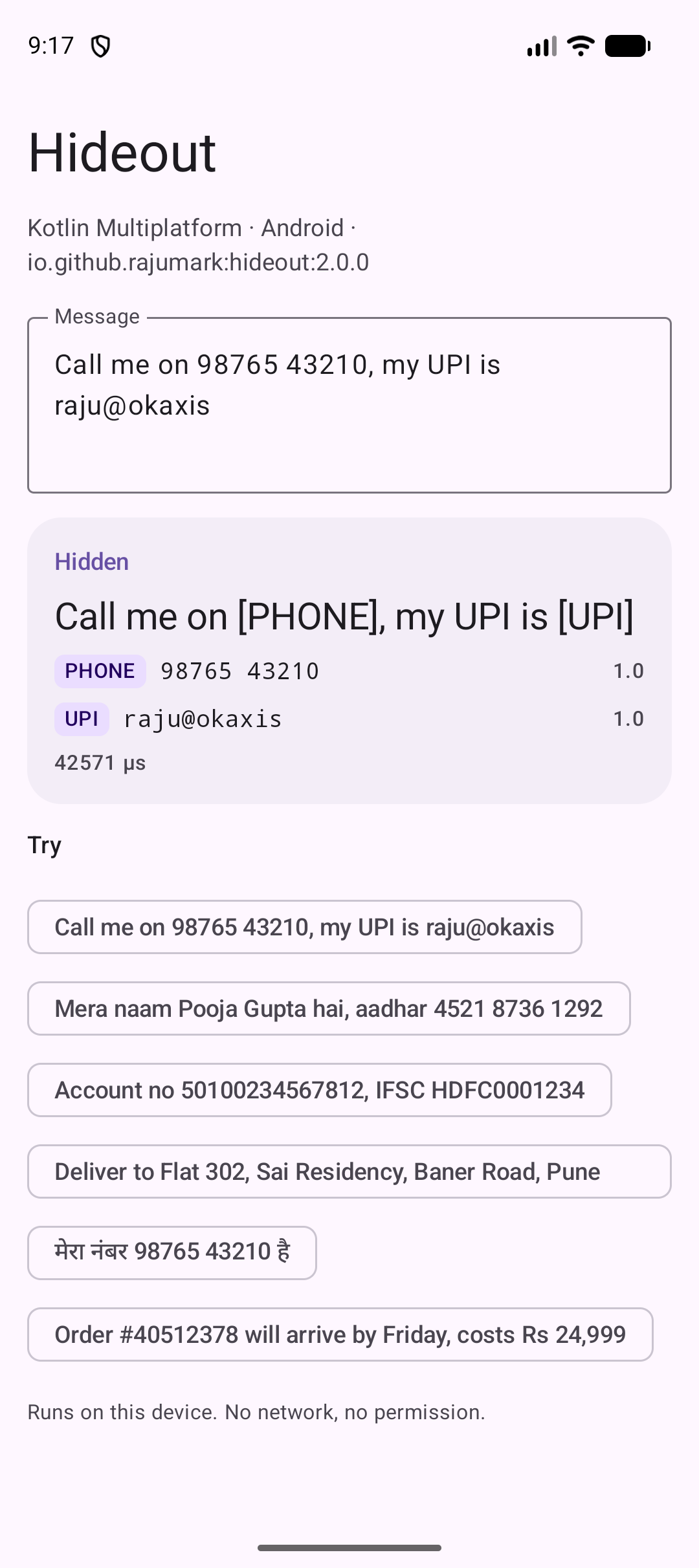Try the Pooja Gupta aadhar example
The width and height of the screenshot is (699, 1568).
[329, 1008]
